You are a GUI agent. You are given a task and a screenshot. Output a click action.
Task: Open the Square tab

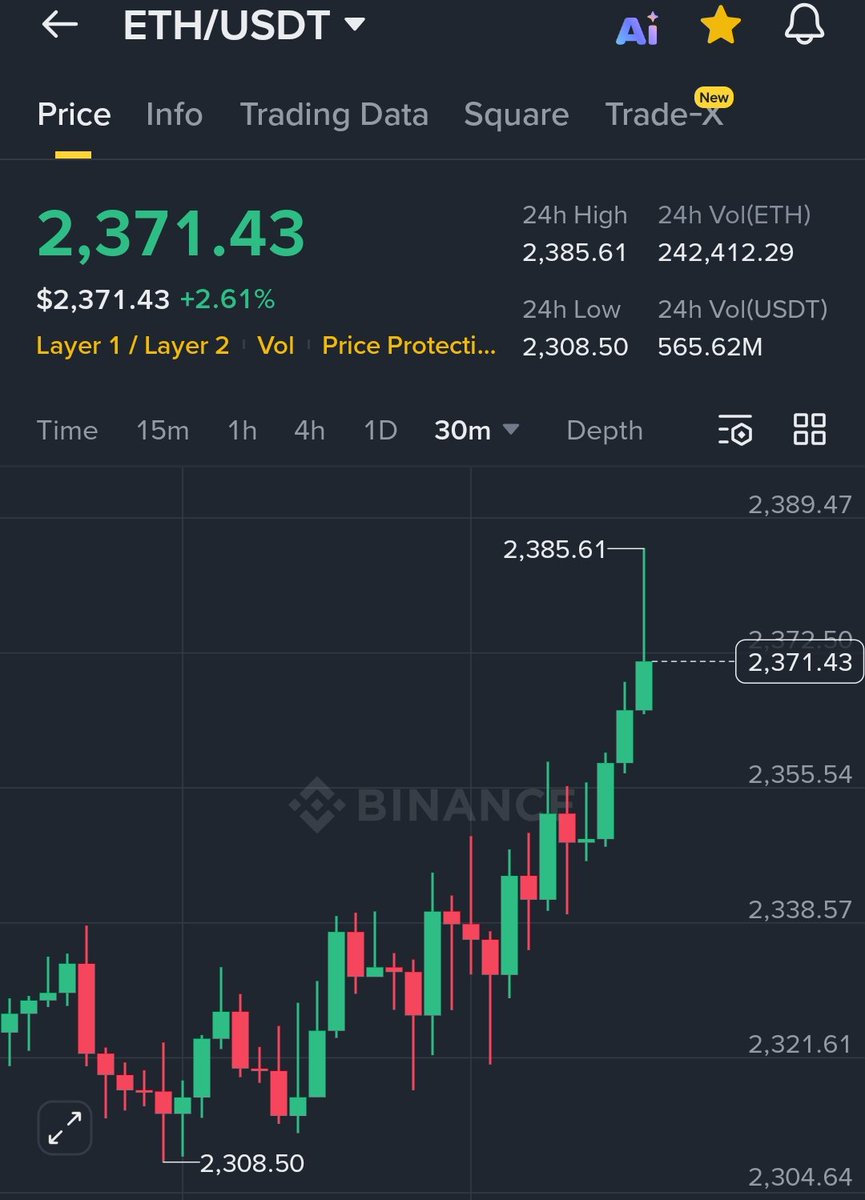(516, 115)
